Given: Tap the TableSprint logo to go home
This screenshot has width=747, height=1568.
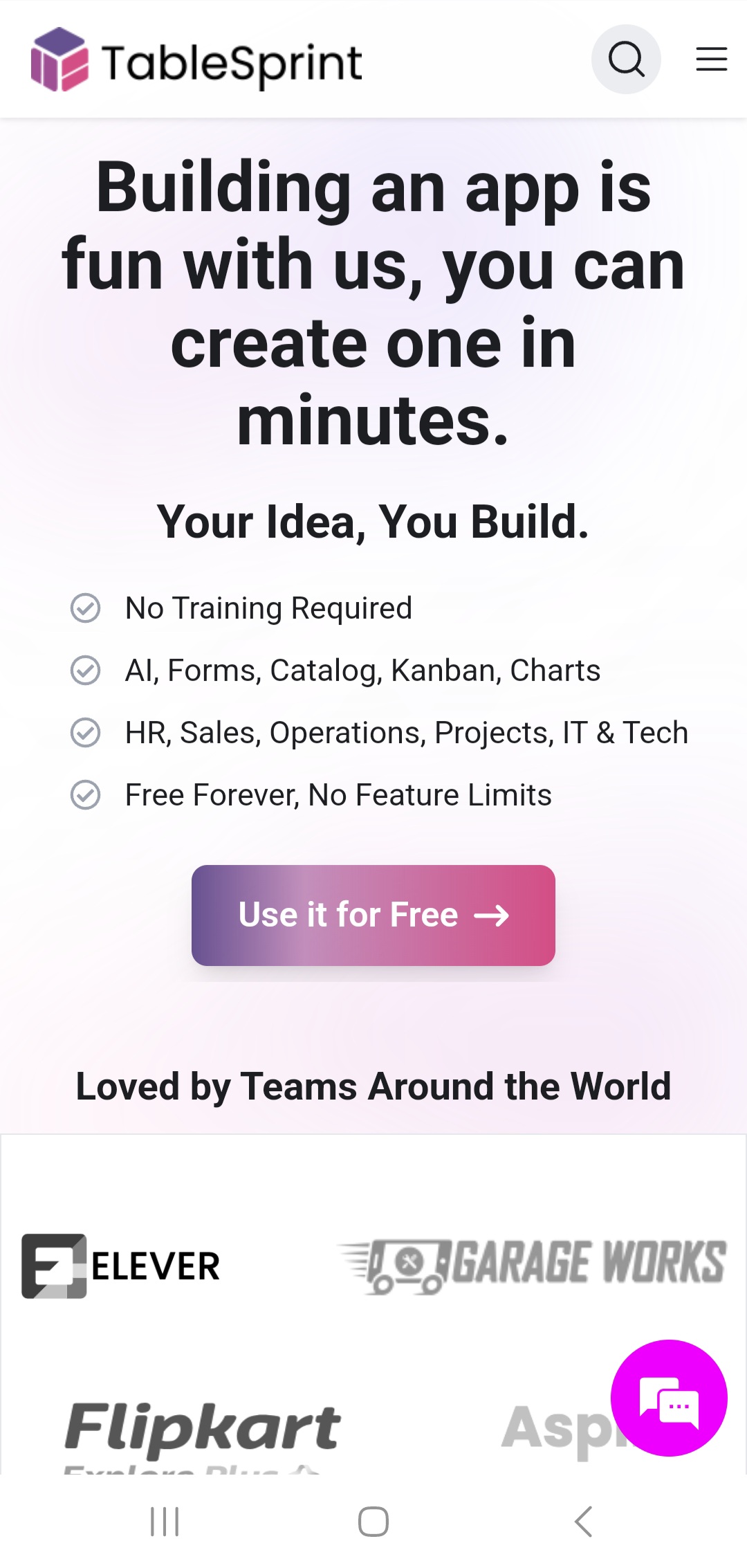Looking at the screenshot, I should (x=196, y=61).
